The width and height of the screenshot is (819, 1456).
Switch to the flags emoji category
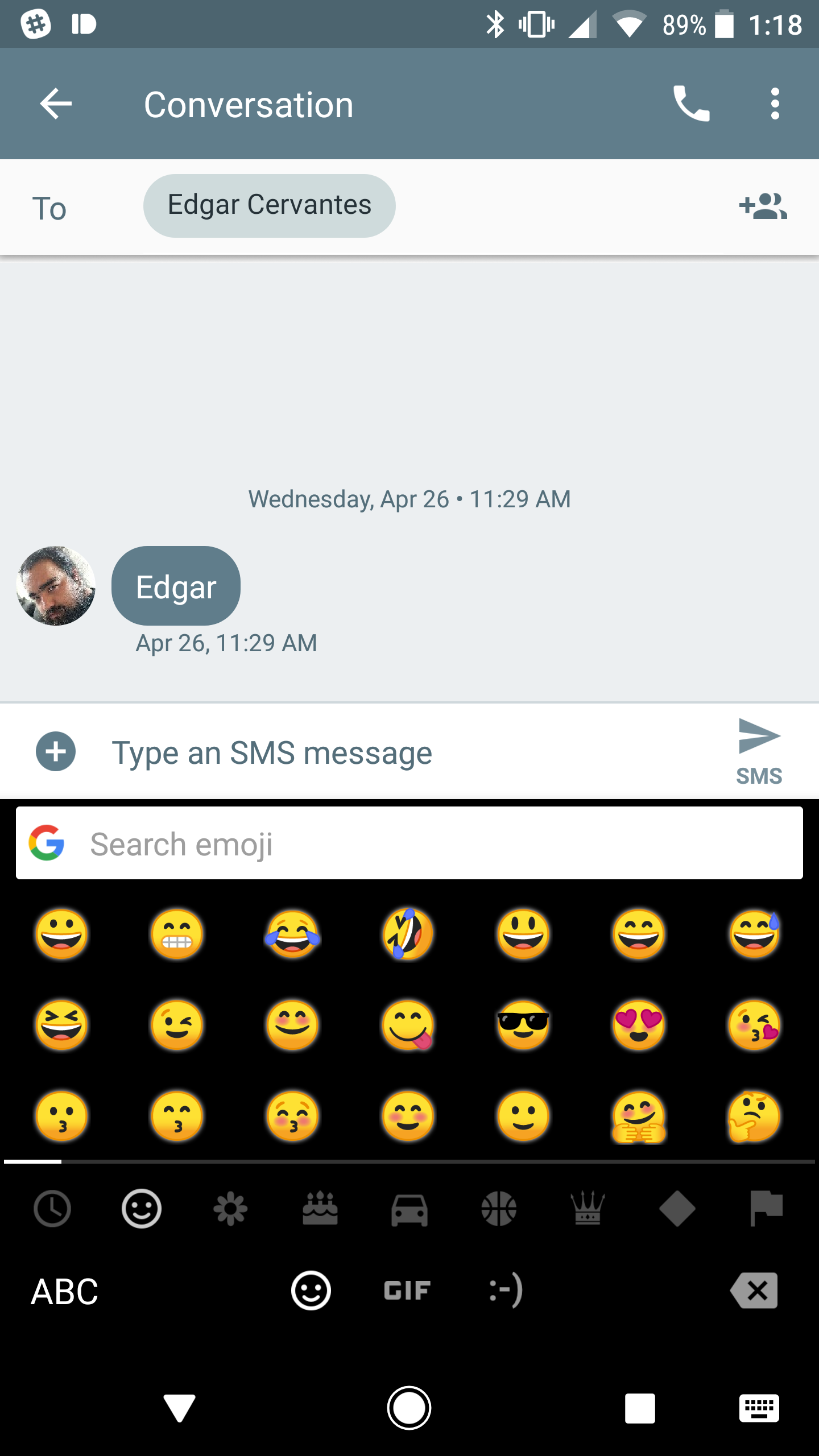click(x=766, y=1209)
